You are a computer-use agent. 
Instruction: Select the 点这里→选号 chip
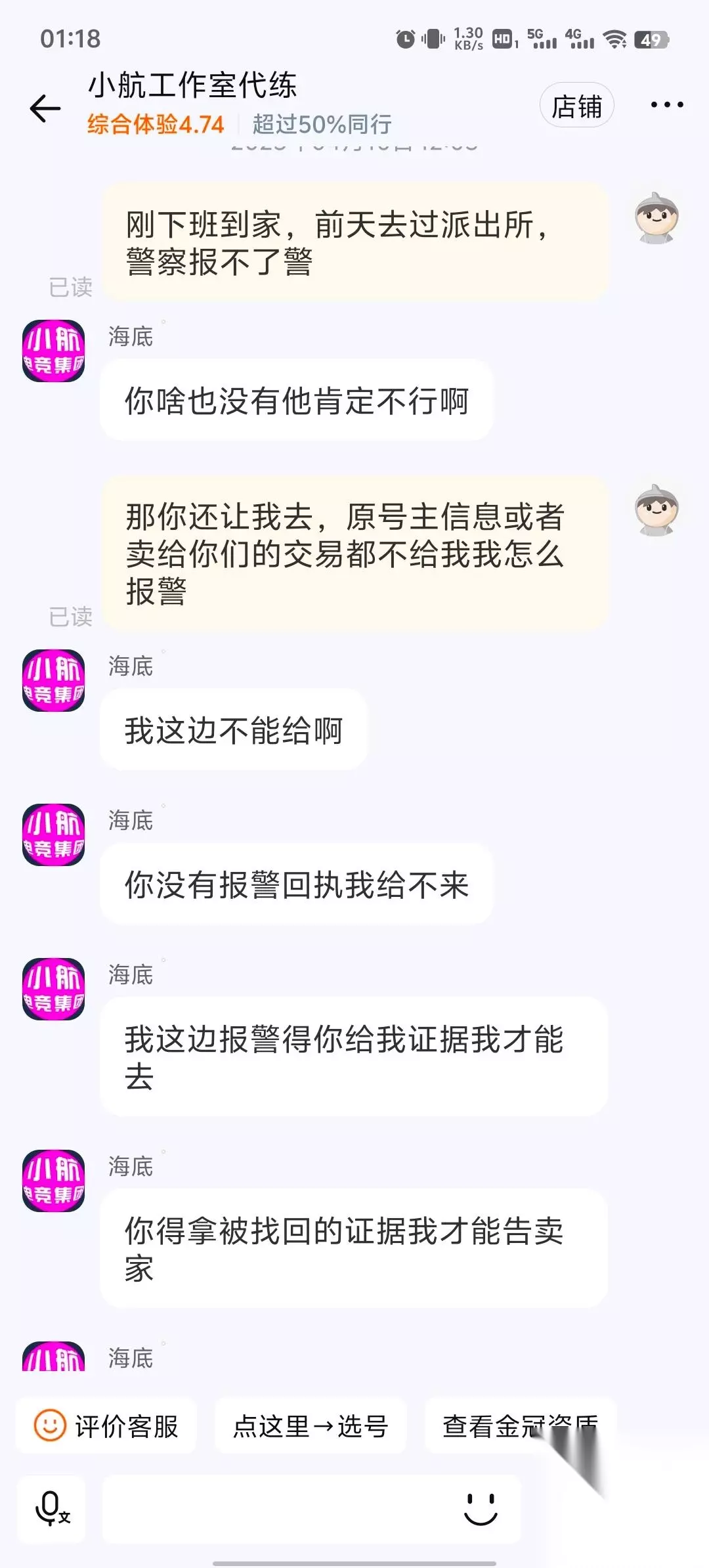pos(311,1426)
